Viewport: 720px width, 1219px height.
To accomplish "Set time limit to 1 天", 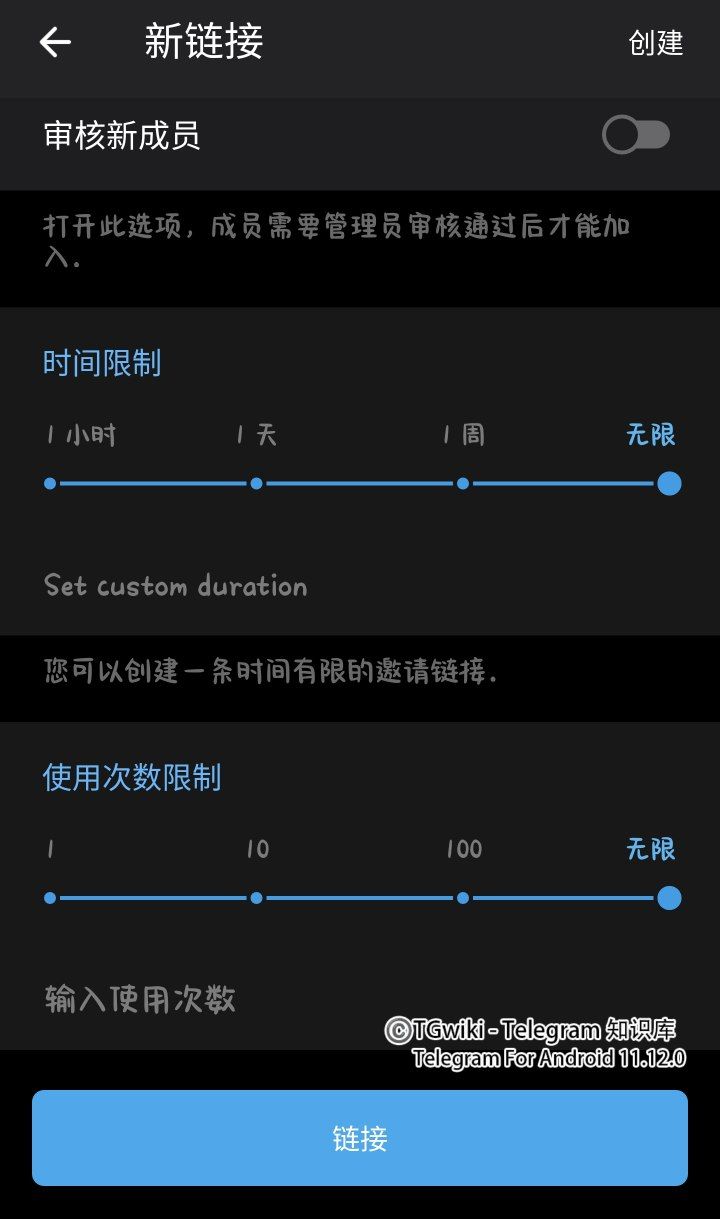I will [x=257, y=483].
